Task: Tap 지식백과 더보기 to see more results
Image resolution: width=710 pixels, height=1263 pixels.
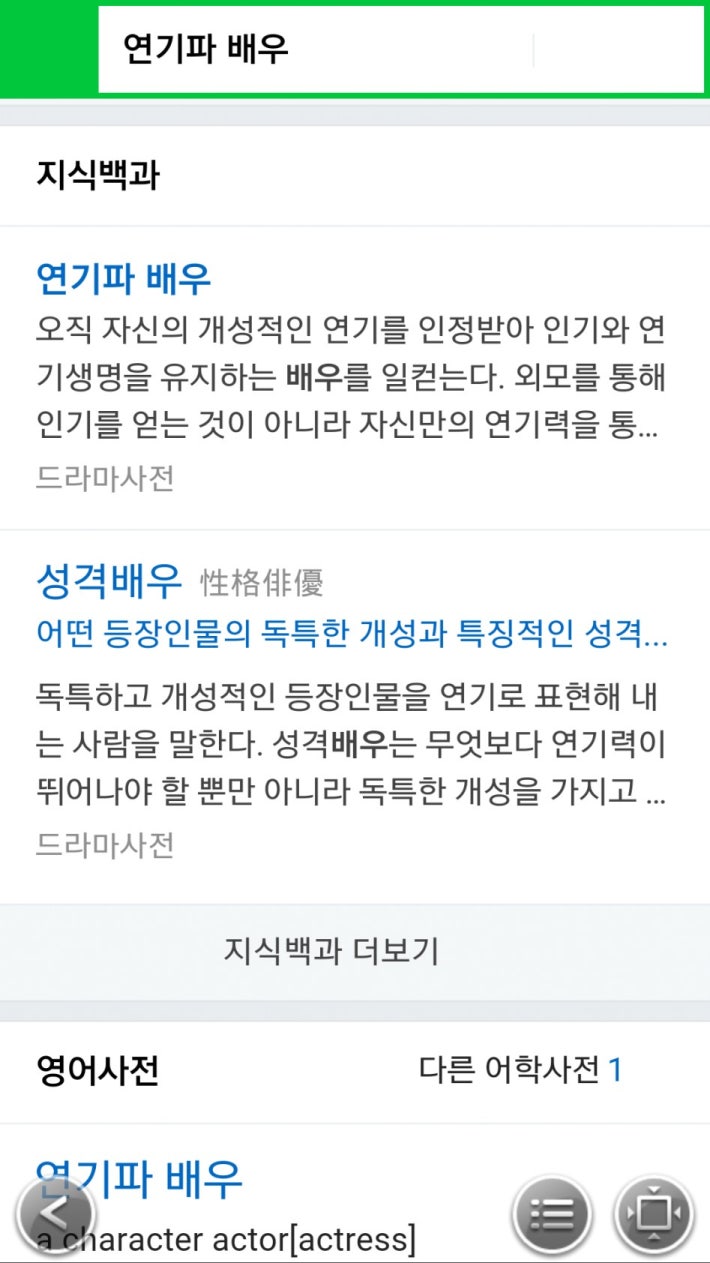Action: 331,951
